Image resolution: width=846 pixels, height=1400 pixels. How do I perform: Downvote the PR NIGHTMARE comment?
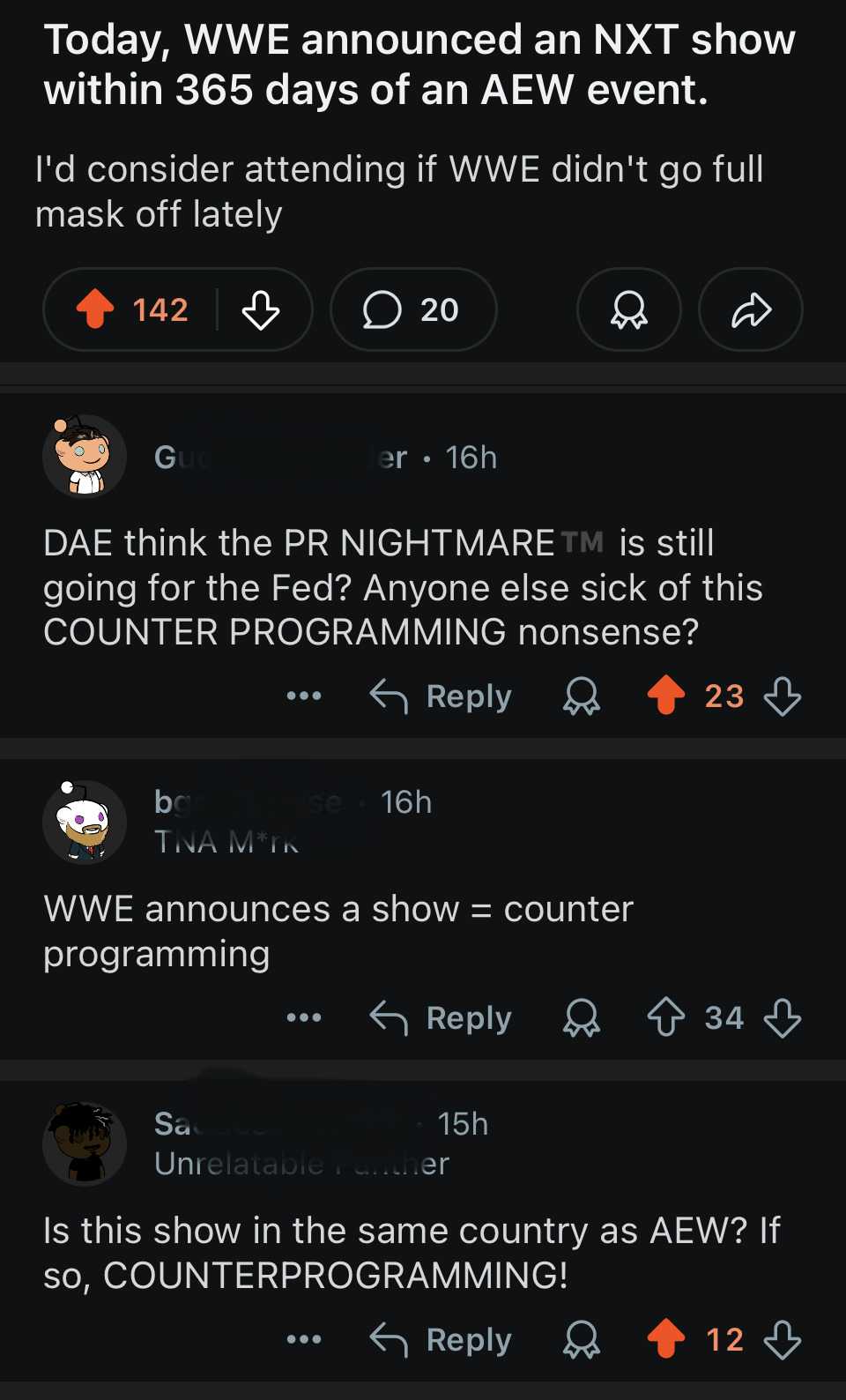point(783,696)
